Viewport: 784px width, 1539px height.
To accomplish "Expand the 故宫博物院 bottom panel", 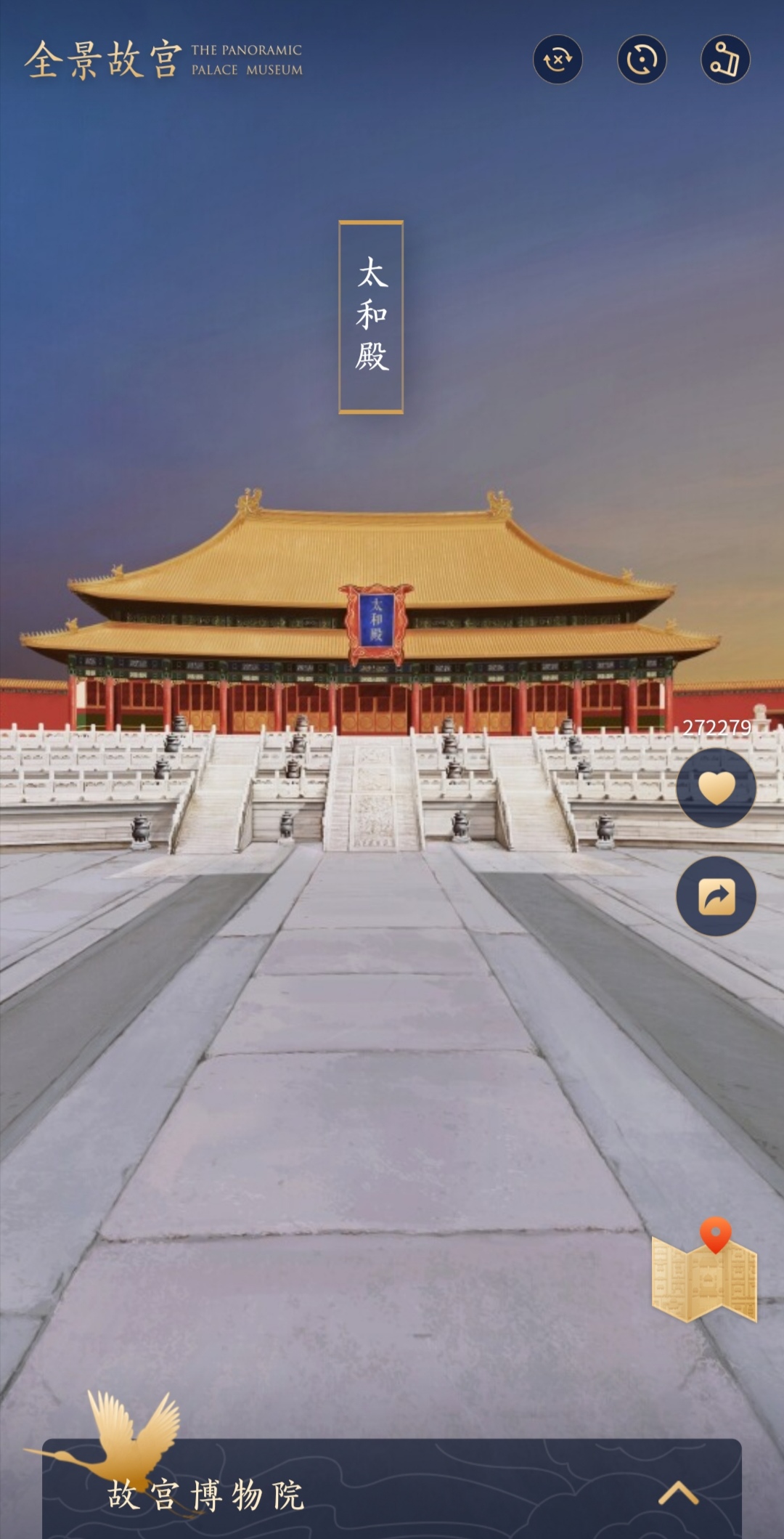I will tap(678, 1493).
